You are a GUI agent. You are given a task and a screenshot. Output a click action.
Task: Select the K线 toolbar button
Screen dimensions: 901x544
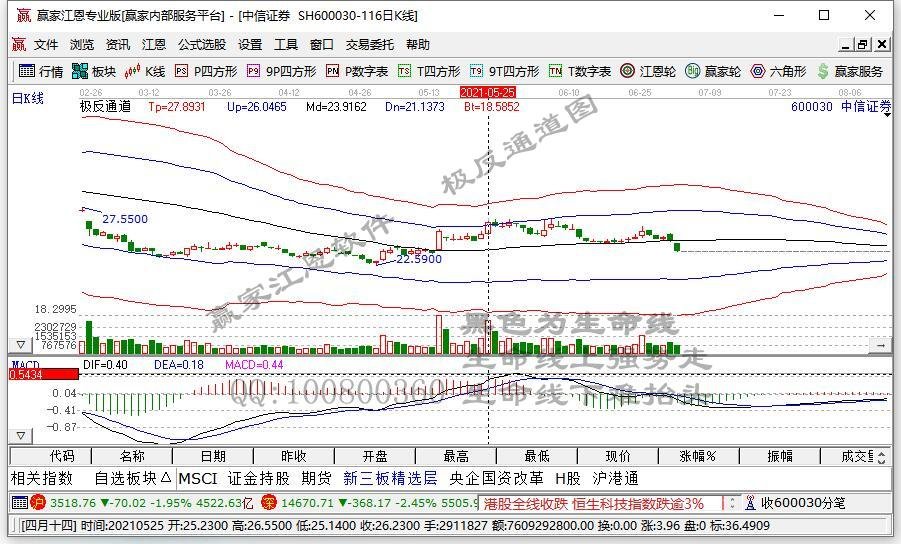[146, 71]
